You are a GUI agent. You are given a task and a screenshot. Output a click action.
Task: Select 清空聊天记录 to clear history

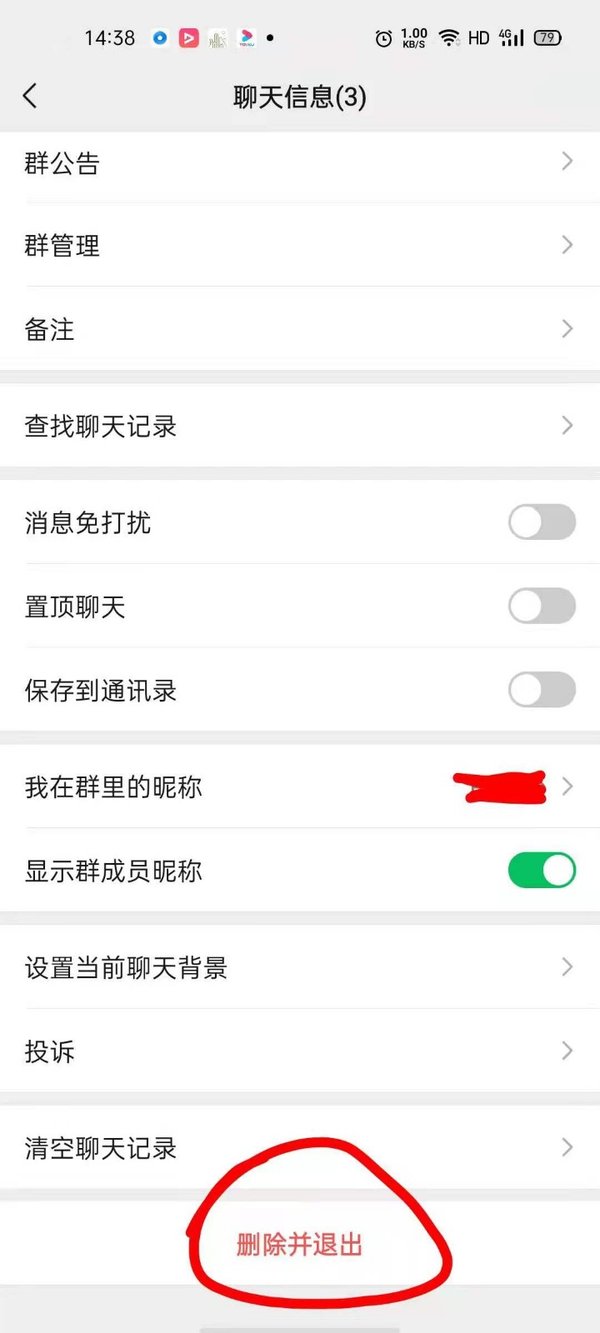coord(300,1147)
